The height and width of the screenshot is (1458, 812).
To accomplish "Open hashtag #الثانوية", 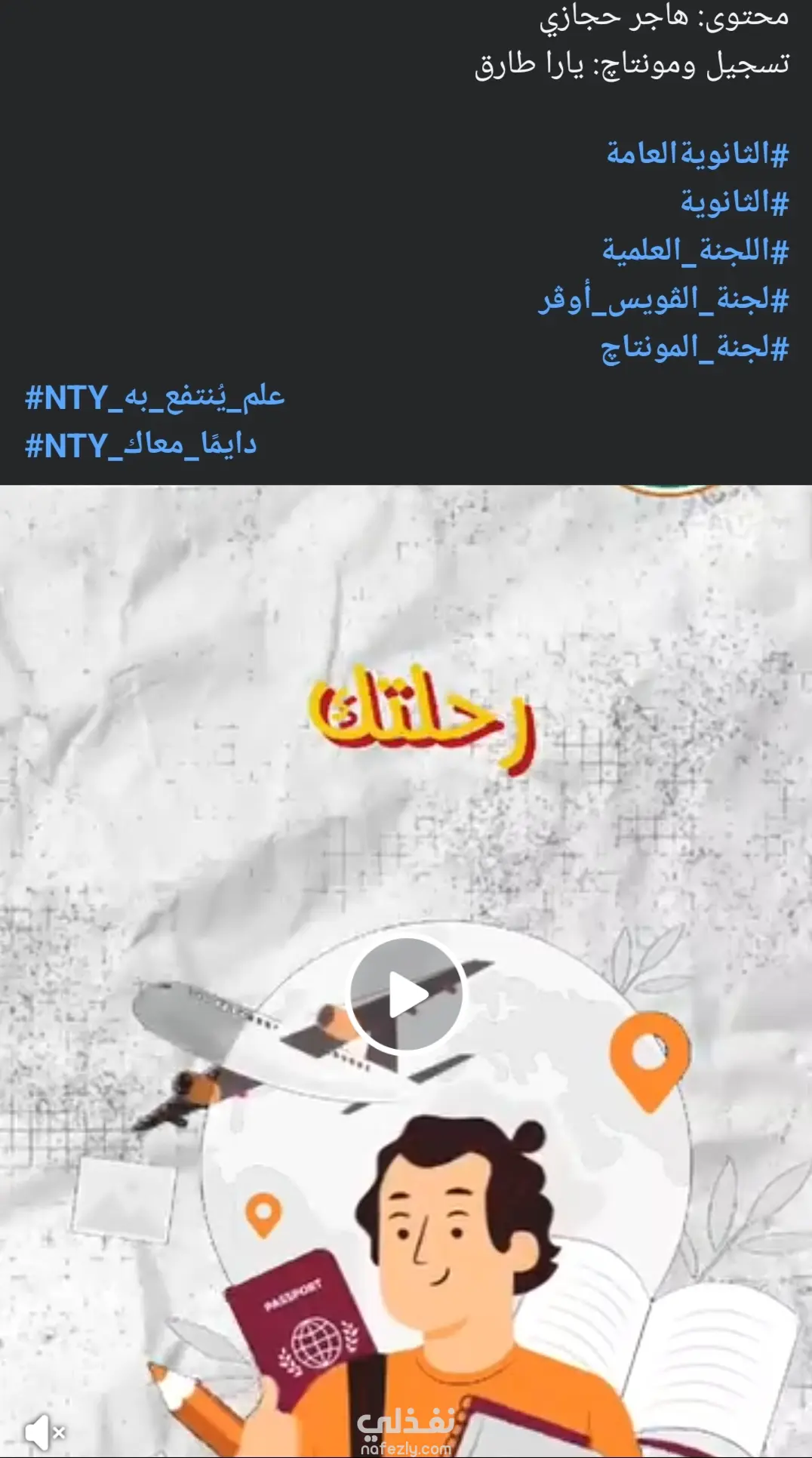I will click(x=734, y=202).
